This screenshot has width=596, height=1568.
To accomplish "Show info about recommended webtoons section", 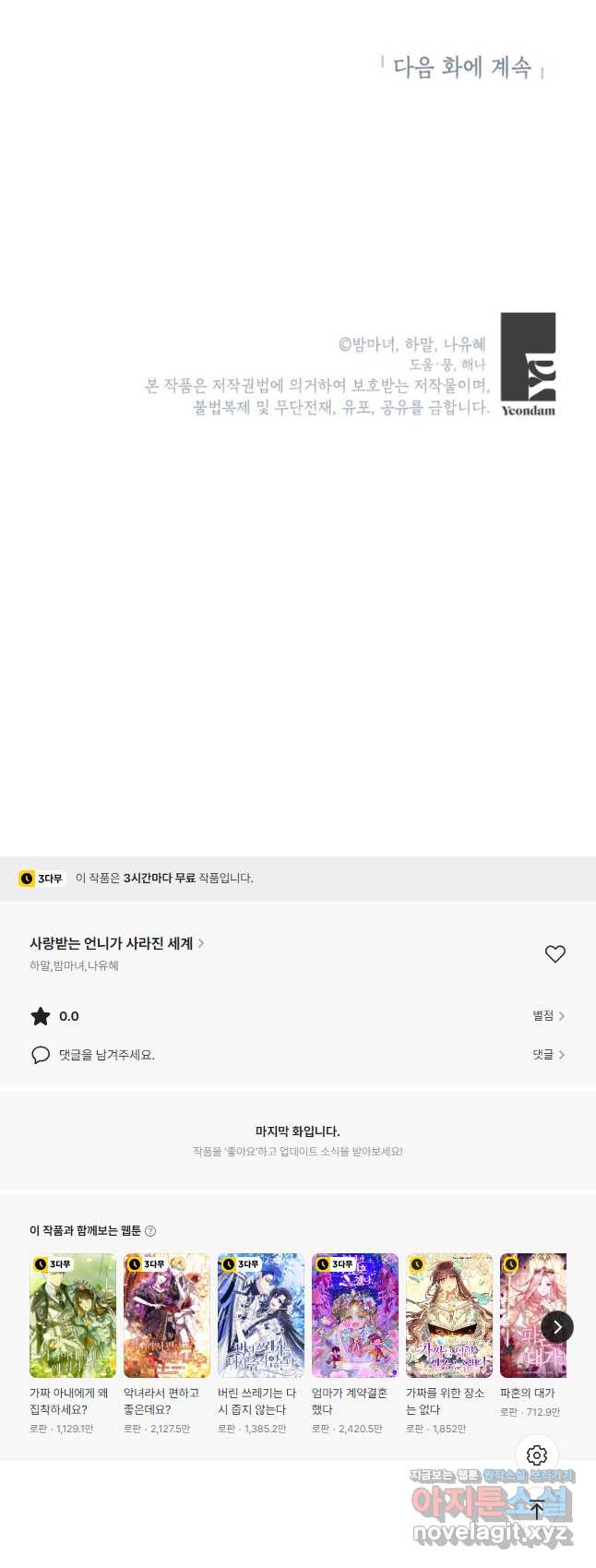I will click(x=150, y=1231).
